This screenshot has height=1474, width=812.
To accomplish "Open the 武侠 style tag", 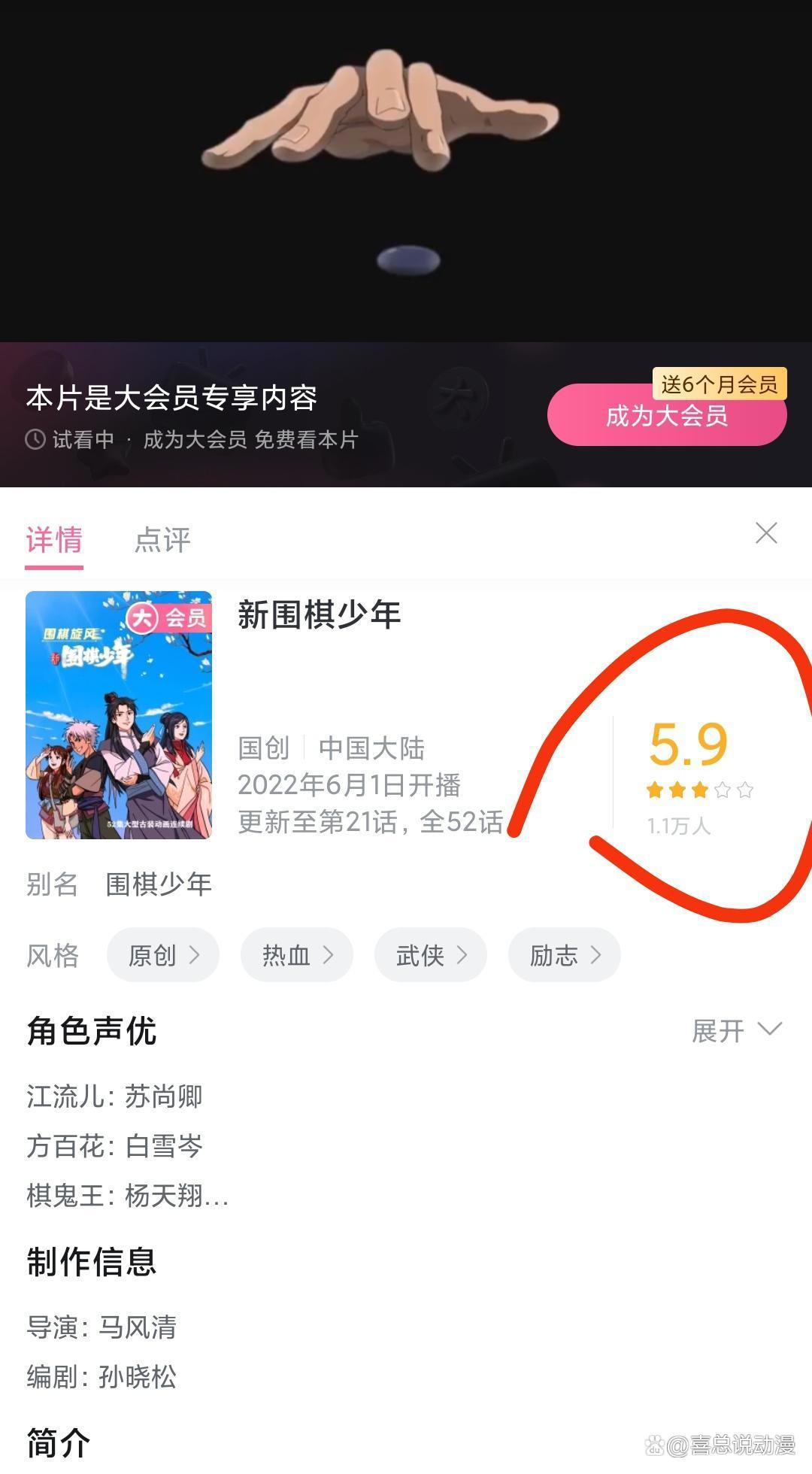I will click(429, 954).
